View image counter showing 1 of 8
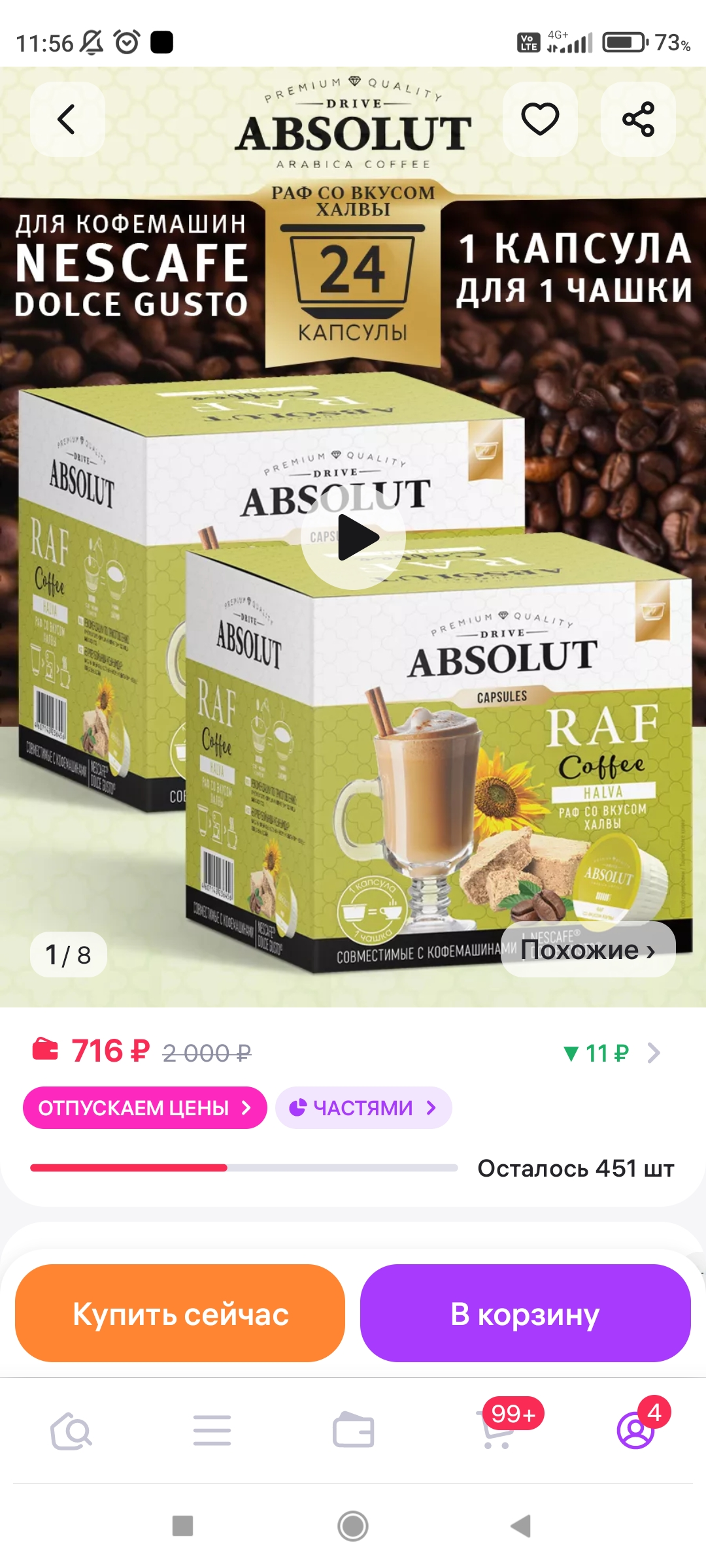 pos(66,955)
